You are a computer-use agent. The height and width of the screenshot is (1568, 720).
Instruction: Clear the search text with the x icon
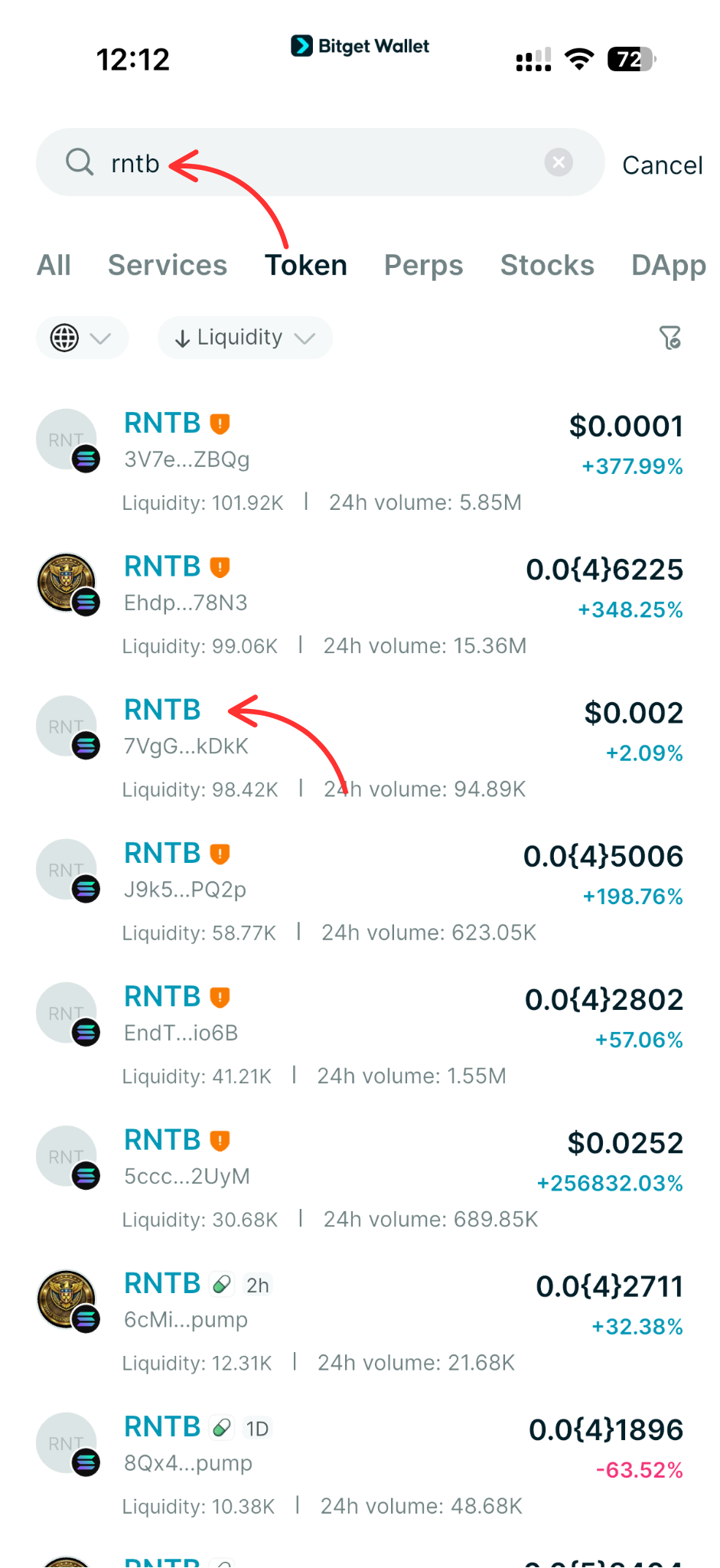[559, 162]
